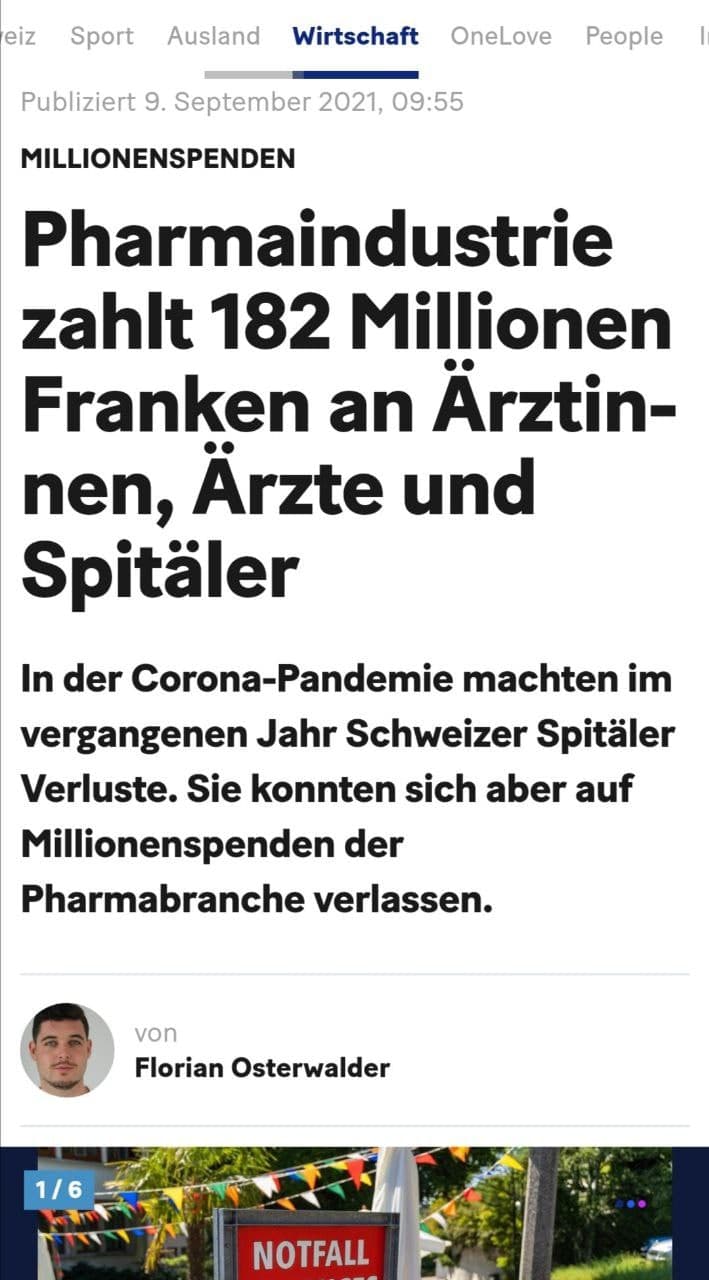Viewport: 709px width, 1280px height.
Task: Switch to the Sport tab
Action: coord(101,37)
